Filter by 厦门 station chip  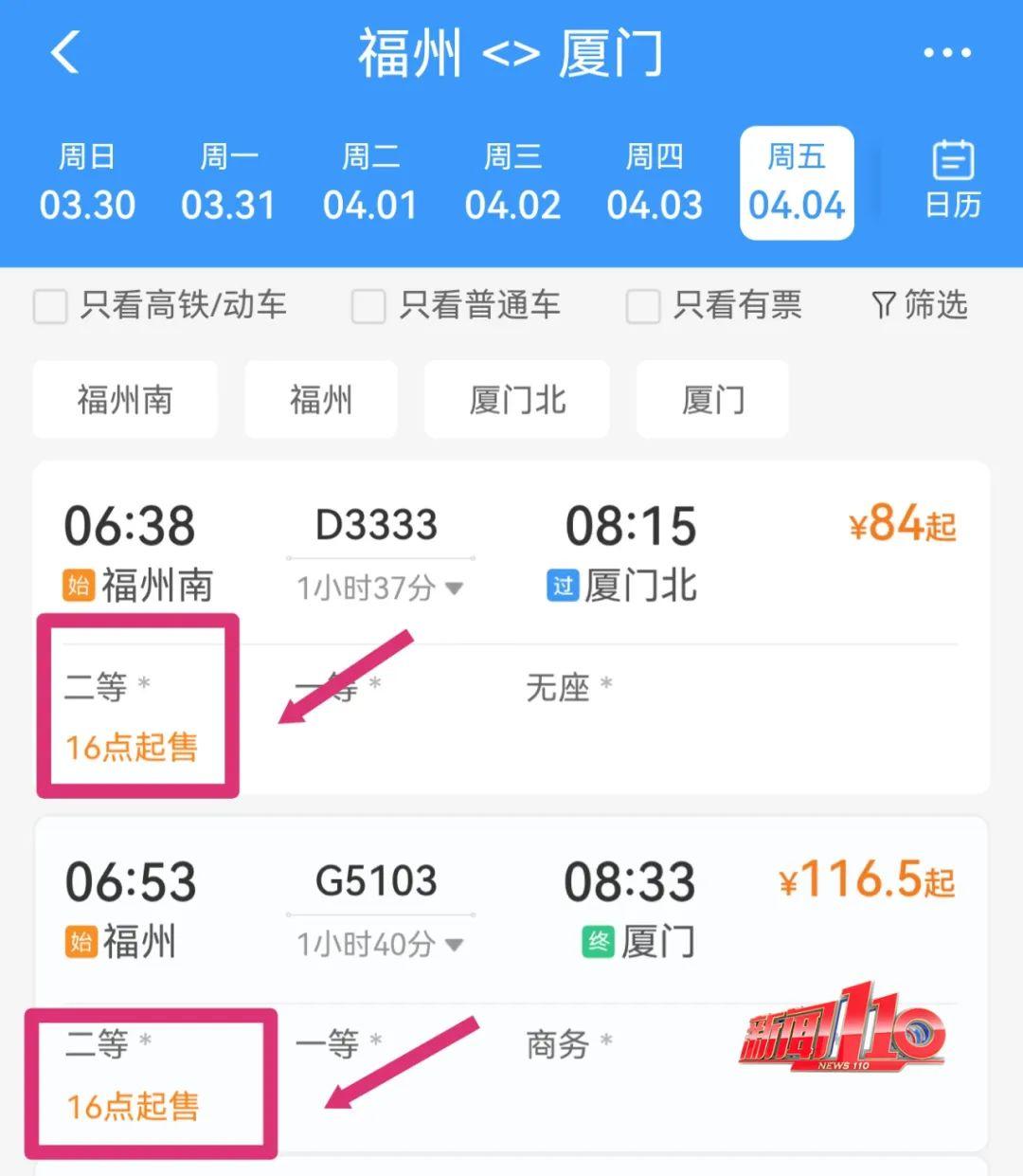coord(712,400)
